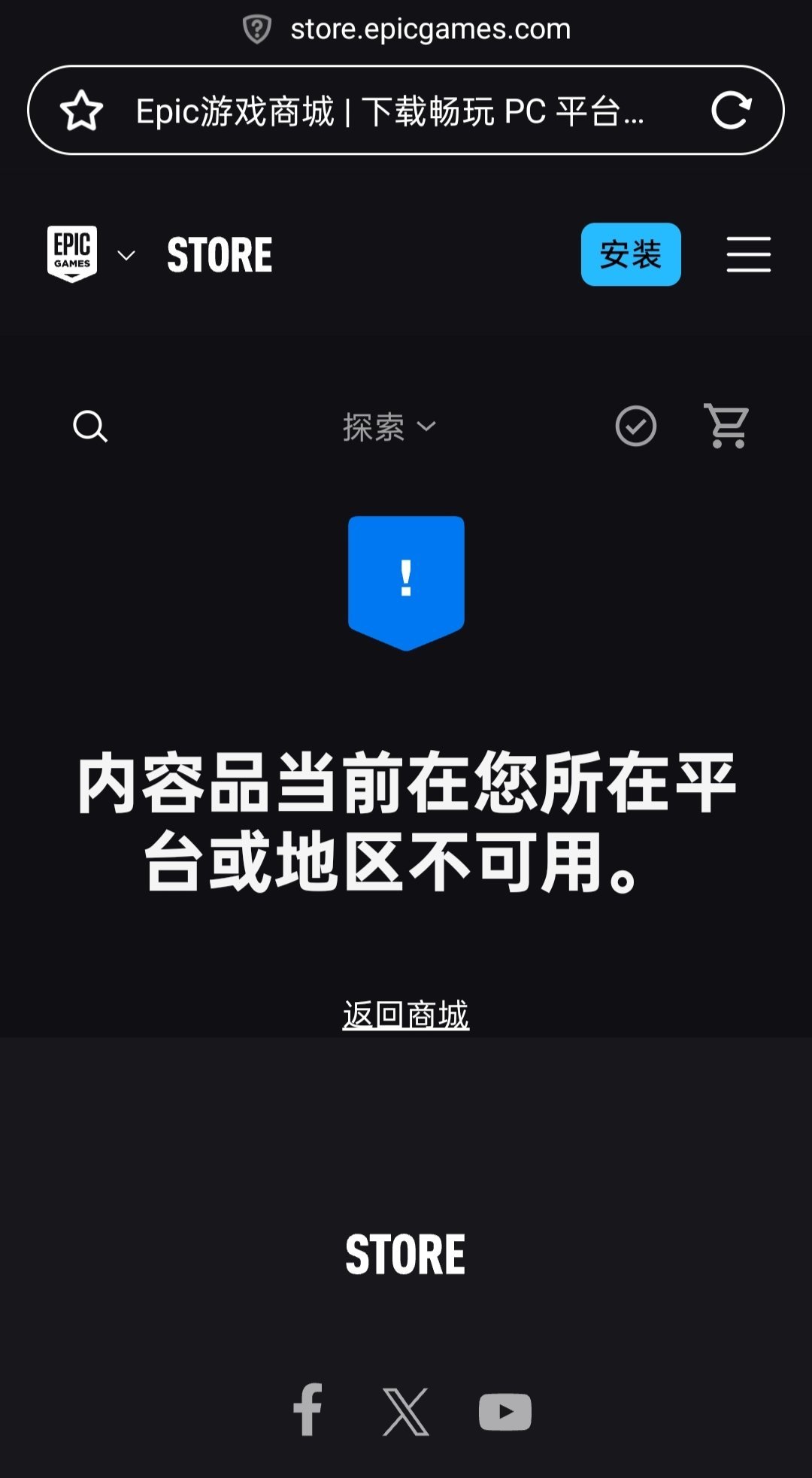Open Epic's YouTube channel
This screenshot has width=812, height=1478.
pyautogui.click(x=504, y=1412)
